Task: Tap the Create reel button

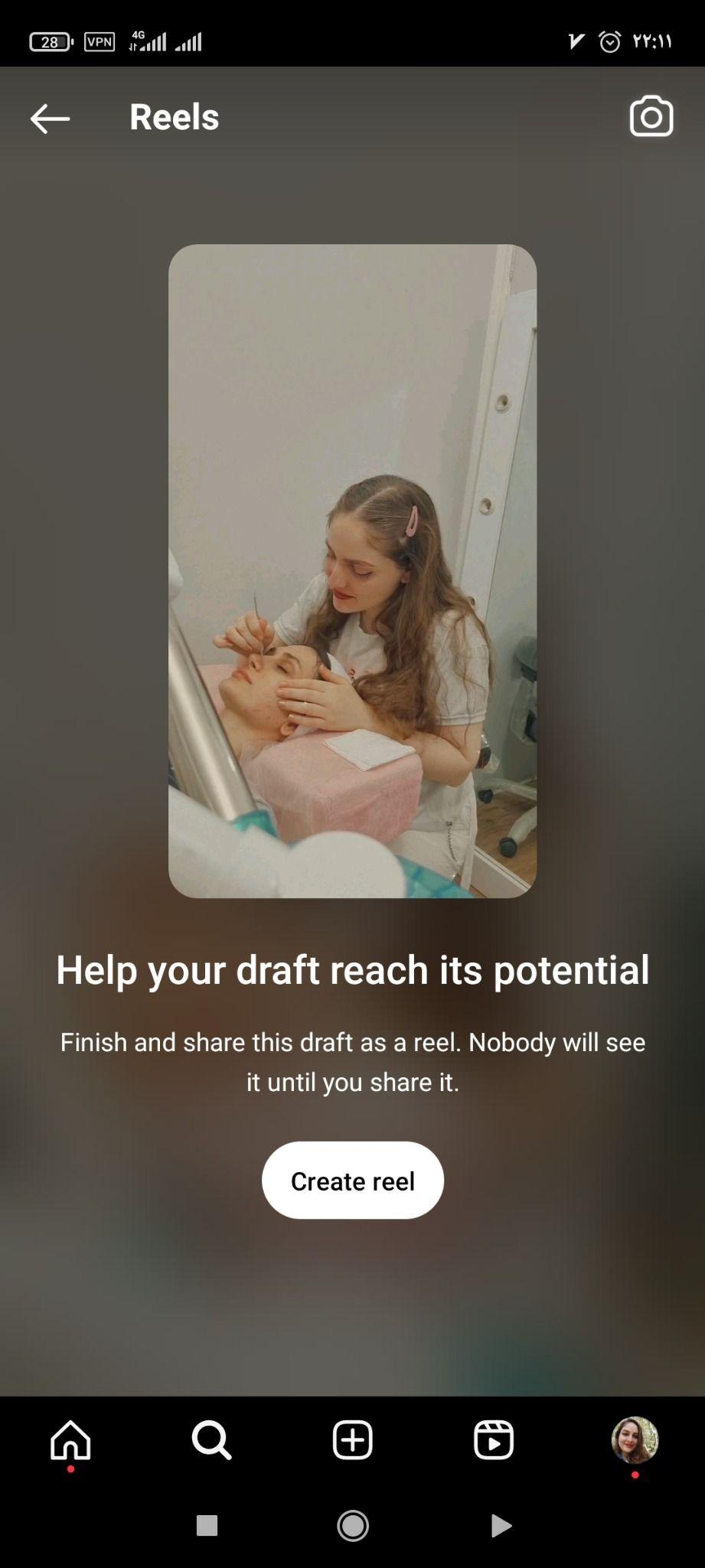Action: 352,1181
